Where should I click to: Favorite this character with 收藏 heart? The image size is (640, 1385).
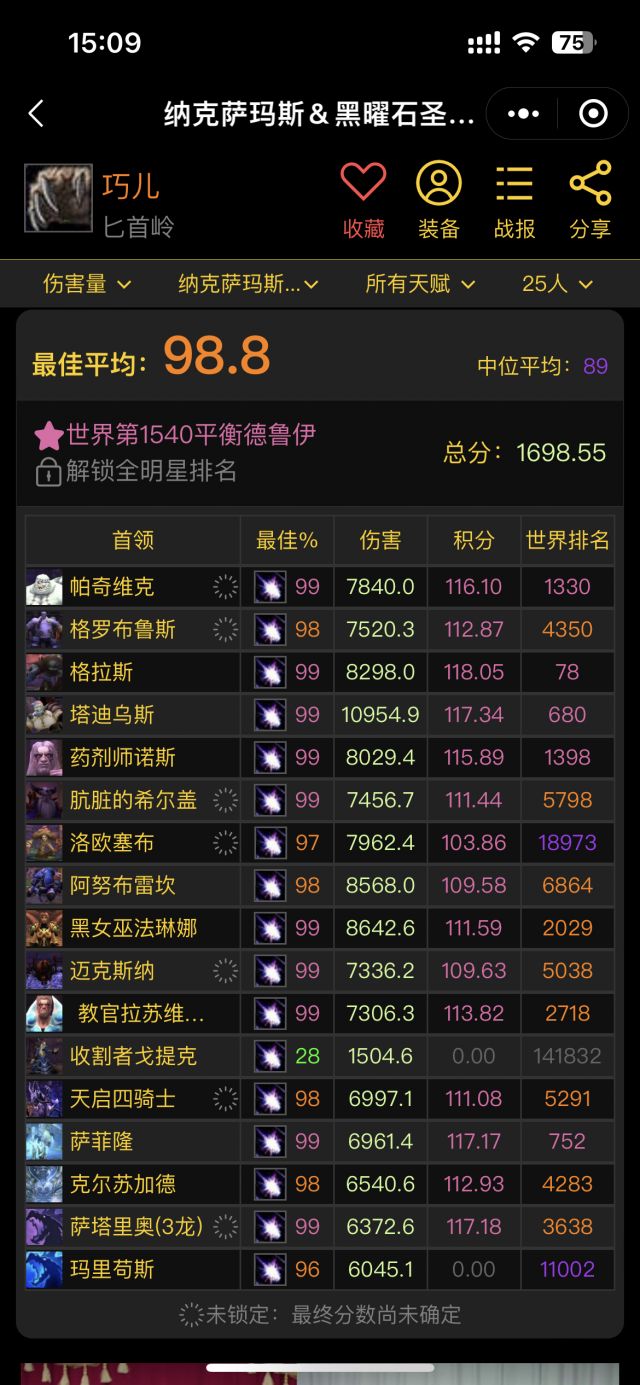pos(363,201)
